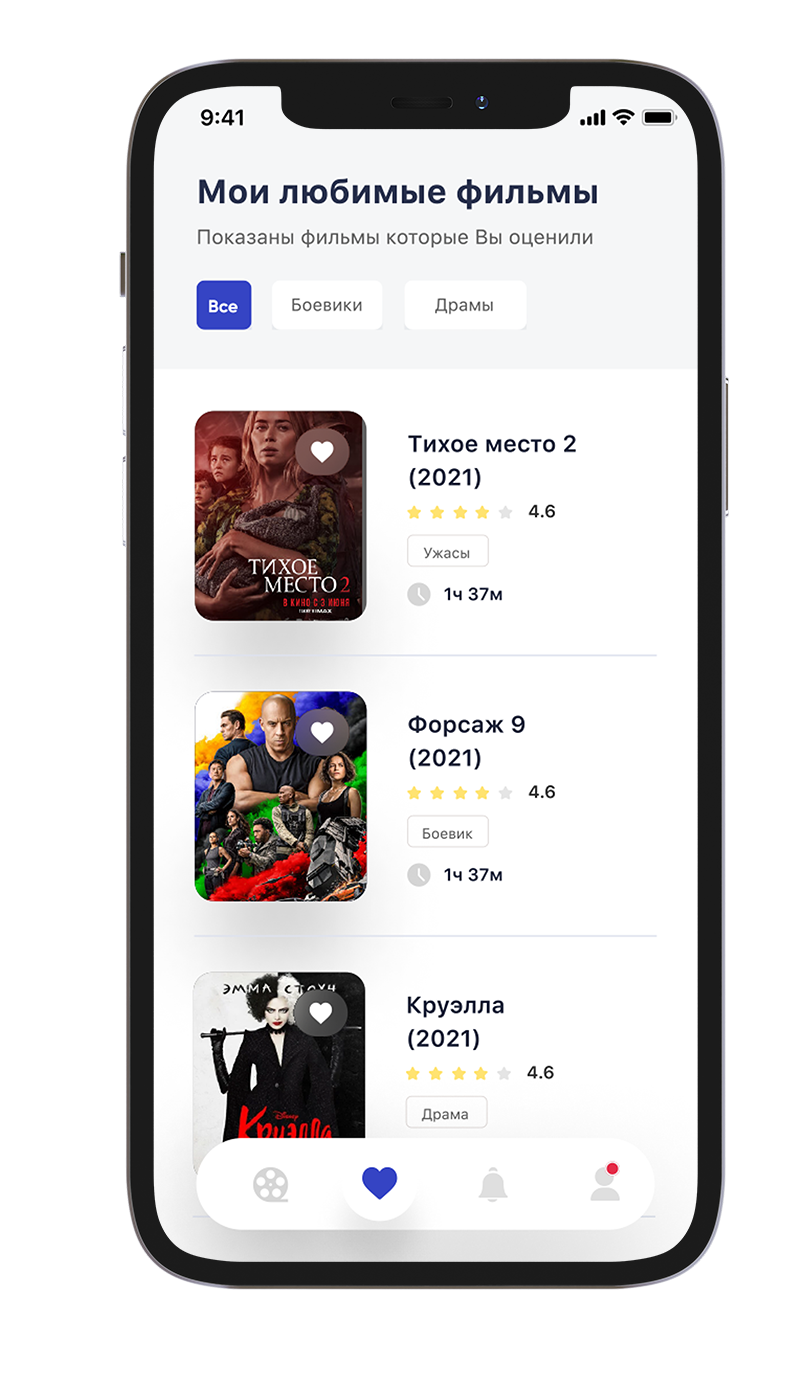
Task: Open the Форсаж 9 movie card
Action: click(x=467, y=740)
